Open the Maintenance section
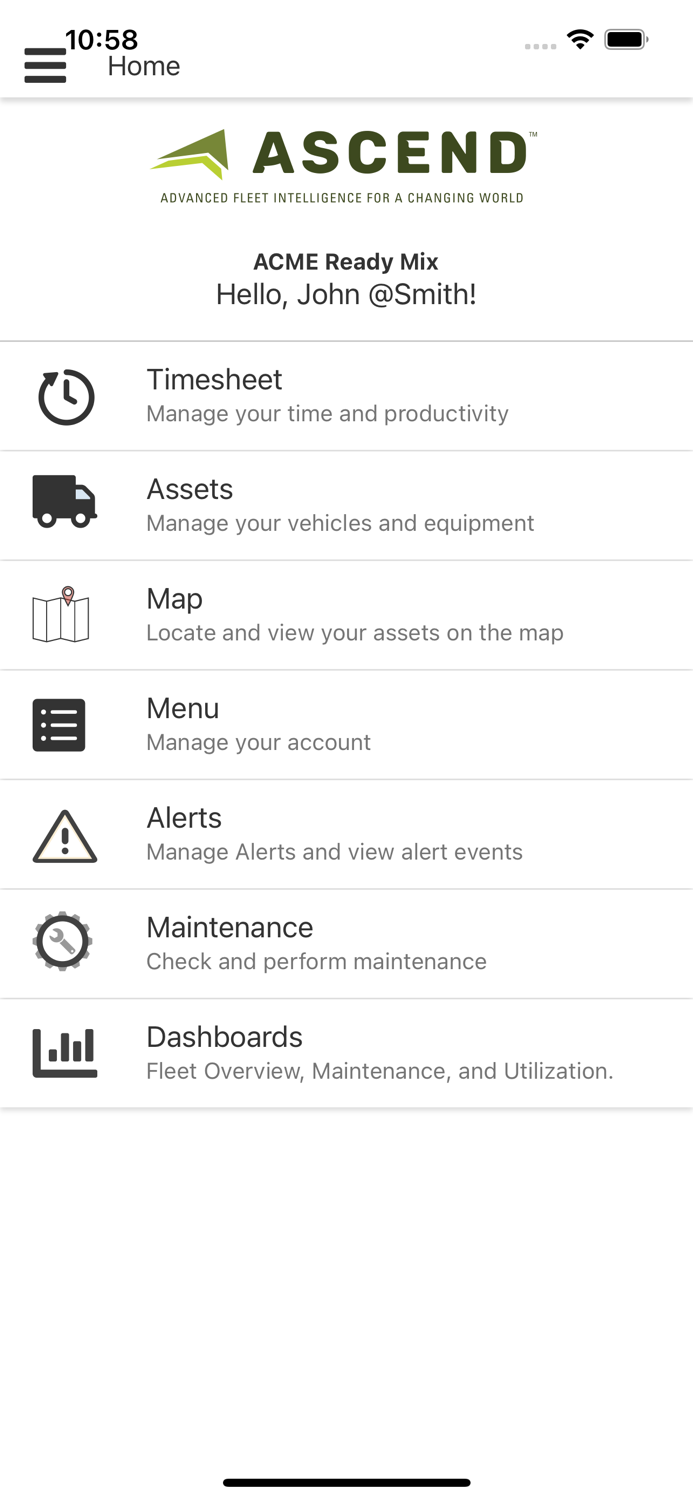This screenshot has height=1500, width=693. 346,944
